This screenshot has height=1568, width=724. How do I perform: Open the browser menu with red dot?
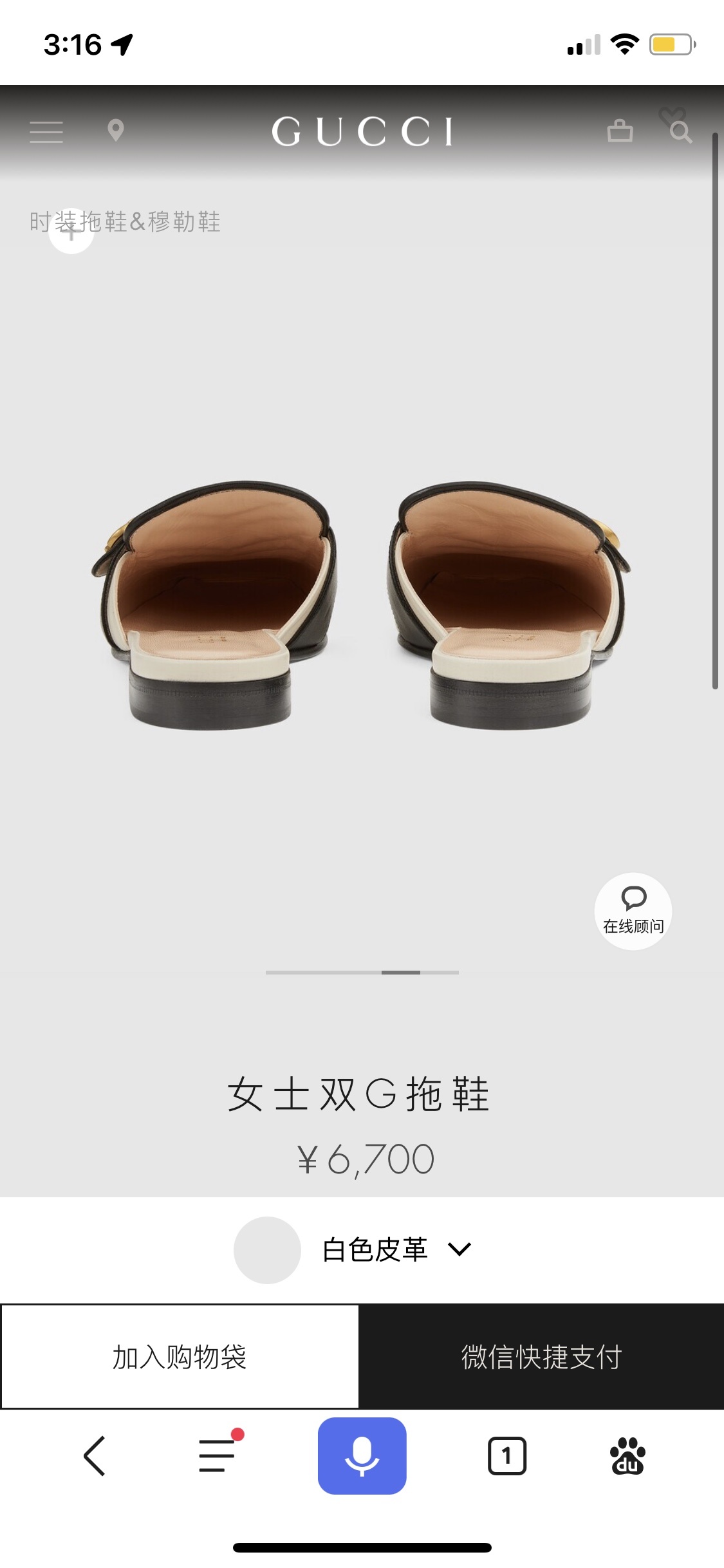coord(217,1455)
